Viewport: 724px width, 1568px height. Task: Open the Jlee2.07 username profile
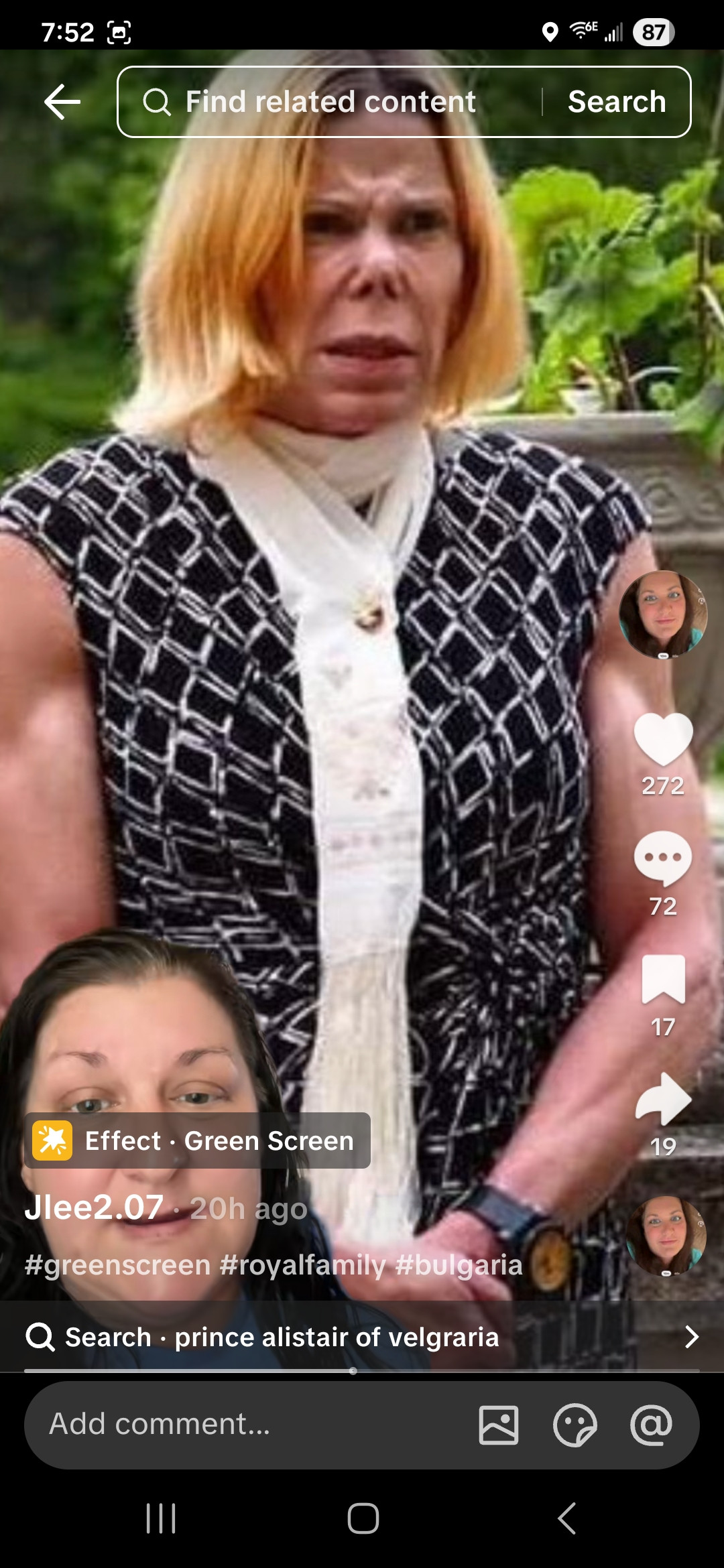coord(94,1207)
